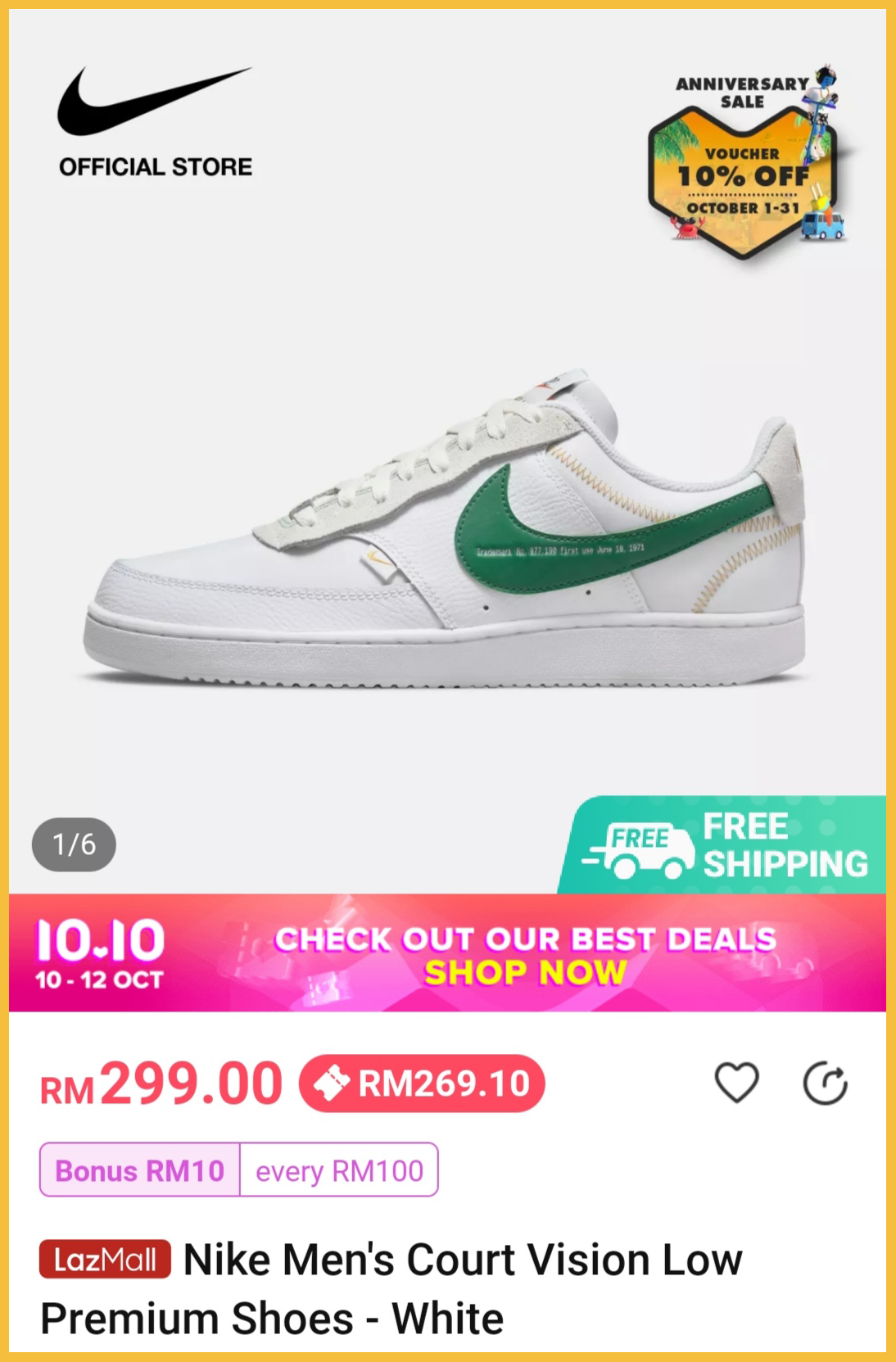Share this Nike Court Vision product
The width and height of the screenshot is (896, 1362).
pos(825,1084)
